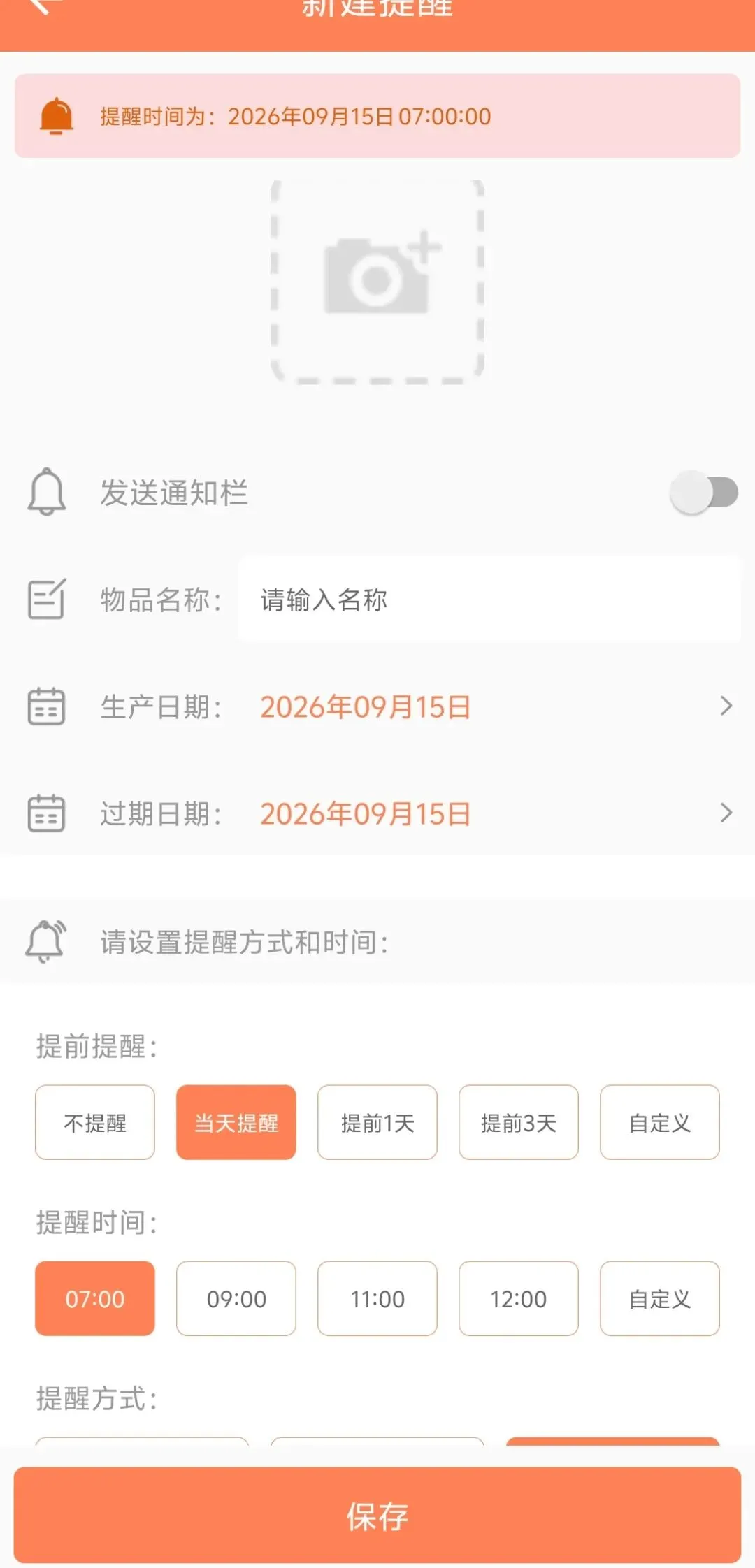The height and width of the screenshot is (1568, 755).
Task: Choose 当天提醒 option
Action: click(x=236, y=1122)
